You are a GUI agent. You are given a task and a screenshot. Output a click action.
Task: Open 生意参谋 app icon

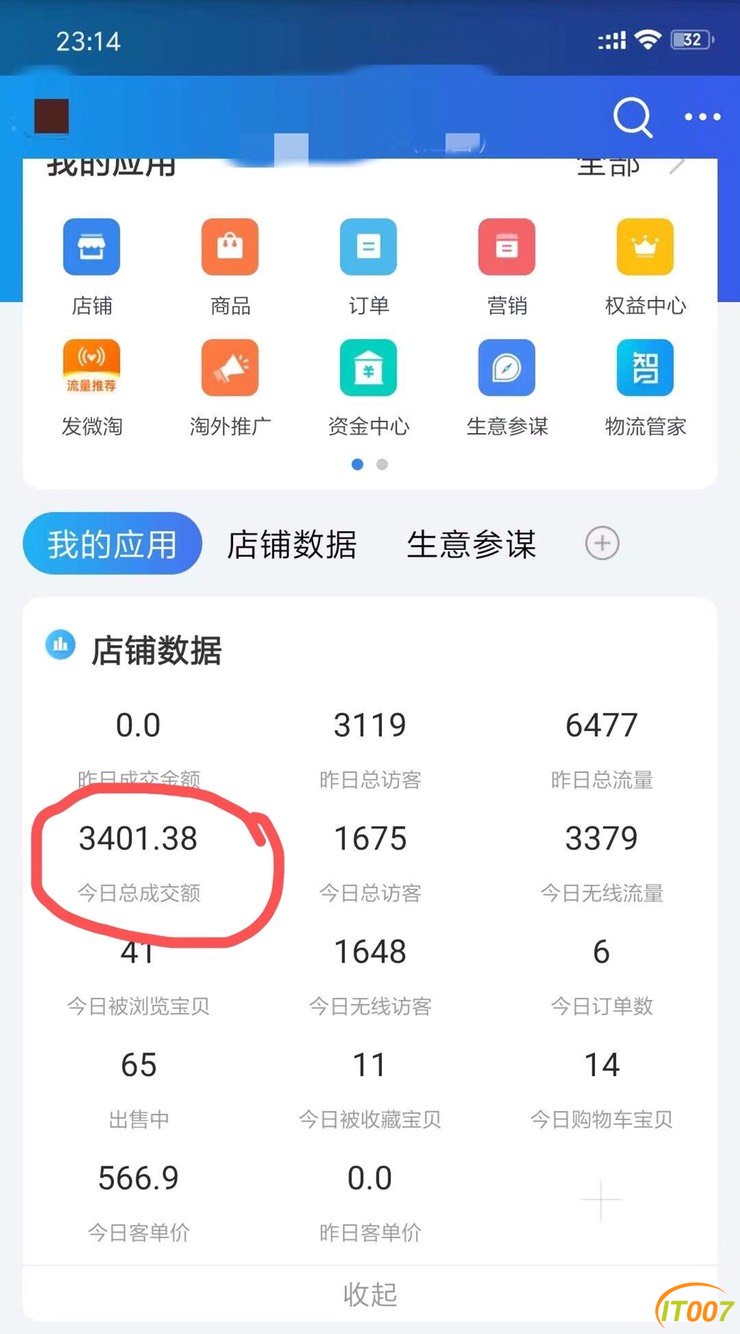click(507, 388)
